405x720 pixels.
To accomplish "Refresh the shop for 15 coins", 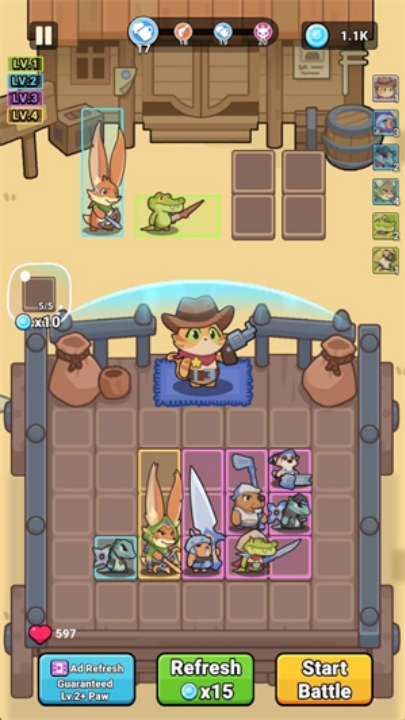I will [205, 679].
